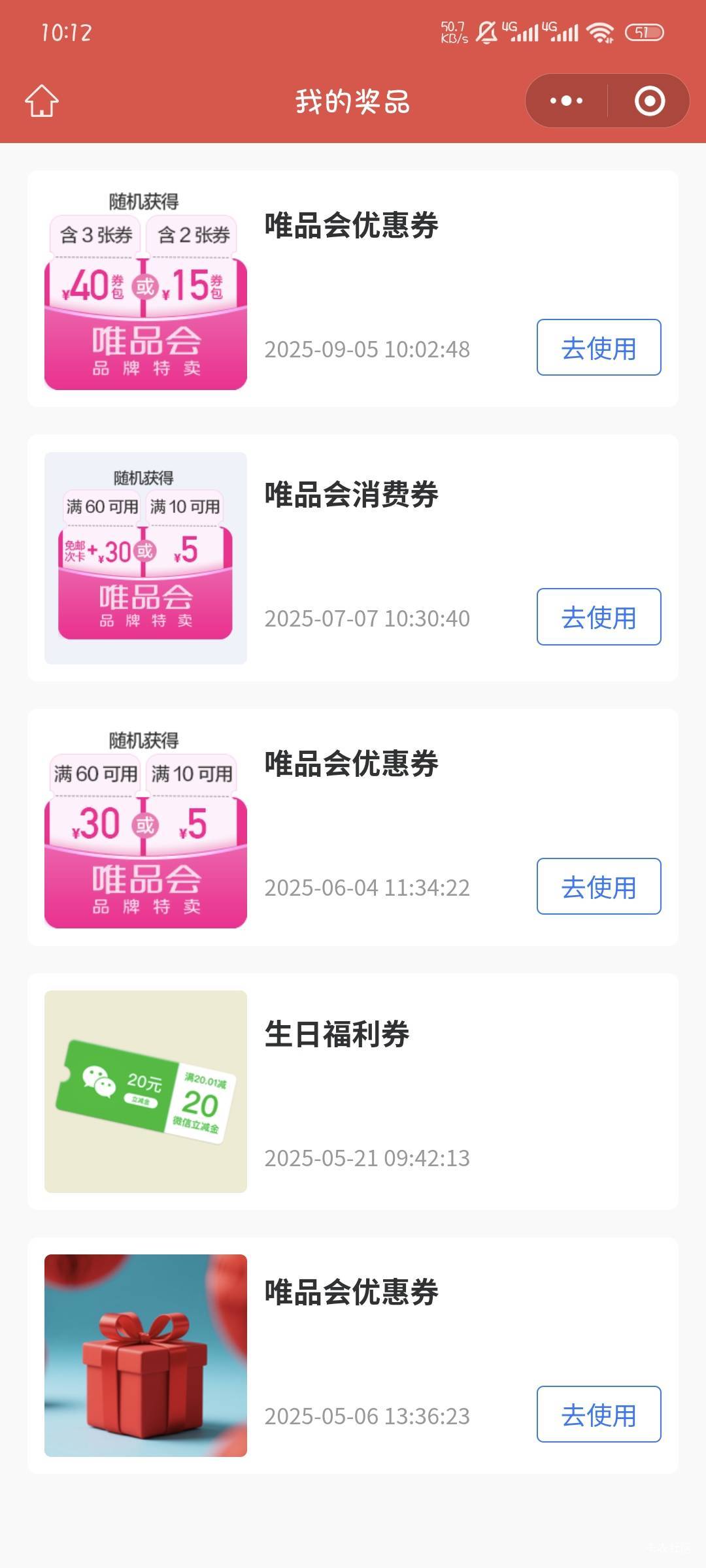Go to the mini program home page
Screen dimensions: 706x1568
coord(42,101)
